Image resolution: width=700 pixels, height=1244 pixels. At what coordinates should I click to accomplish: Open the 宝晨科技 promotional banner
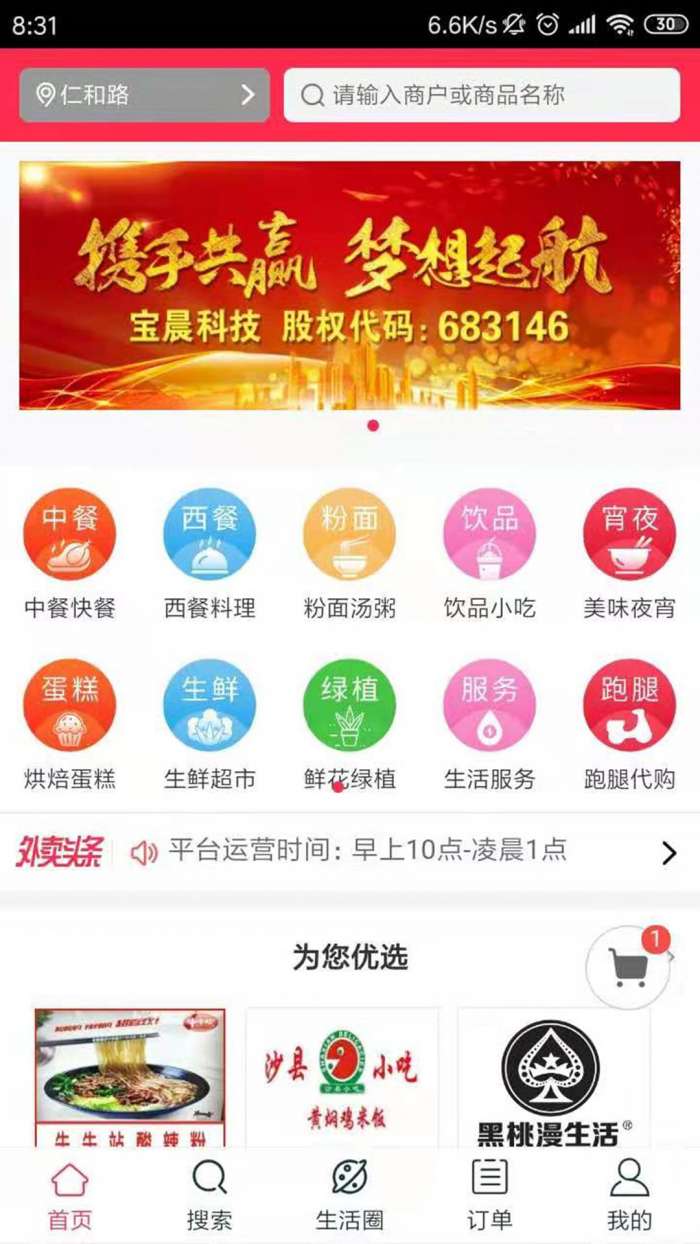tap(349, 285)
